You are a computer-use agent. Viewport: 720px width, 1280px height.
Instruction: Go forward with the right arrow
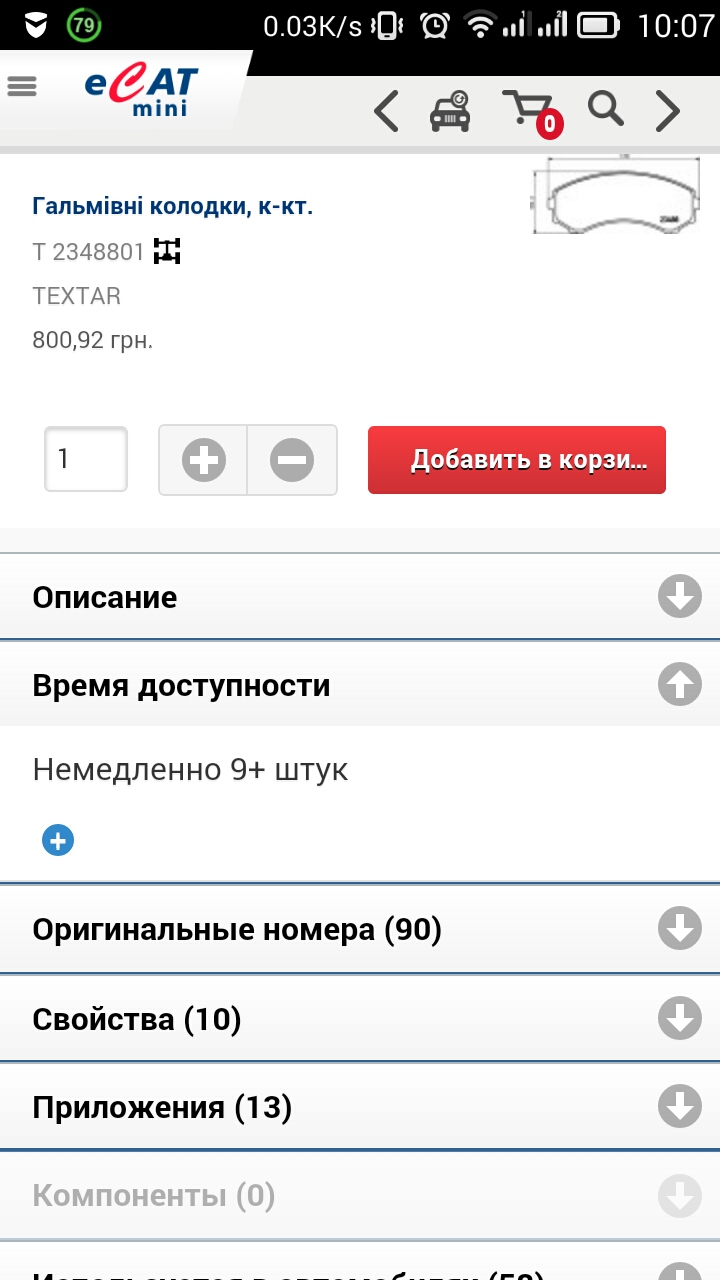[667, 111]
